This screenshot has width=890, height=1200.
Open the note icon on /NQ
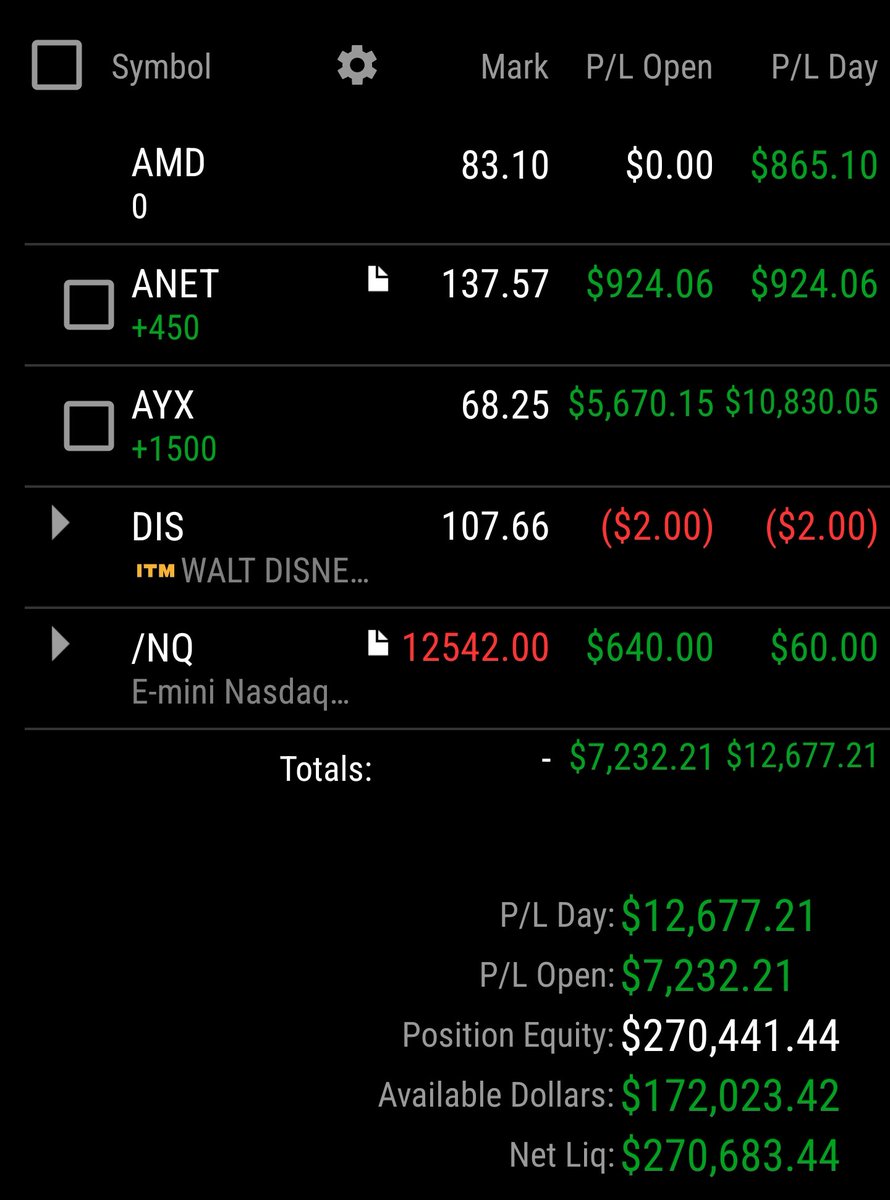[x=378, y=645]
